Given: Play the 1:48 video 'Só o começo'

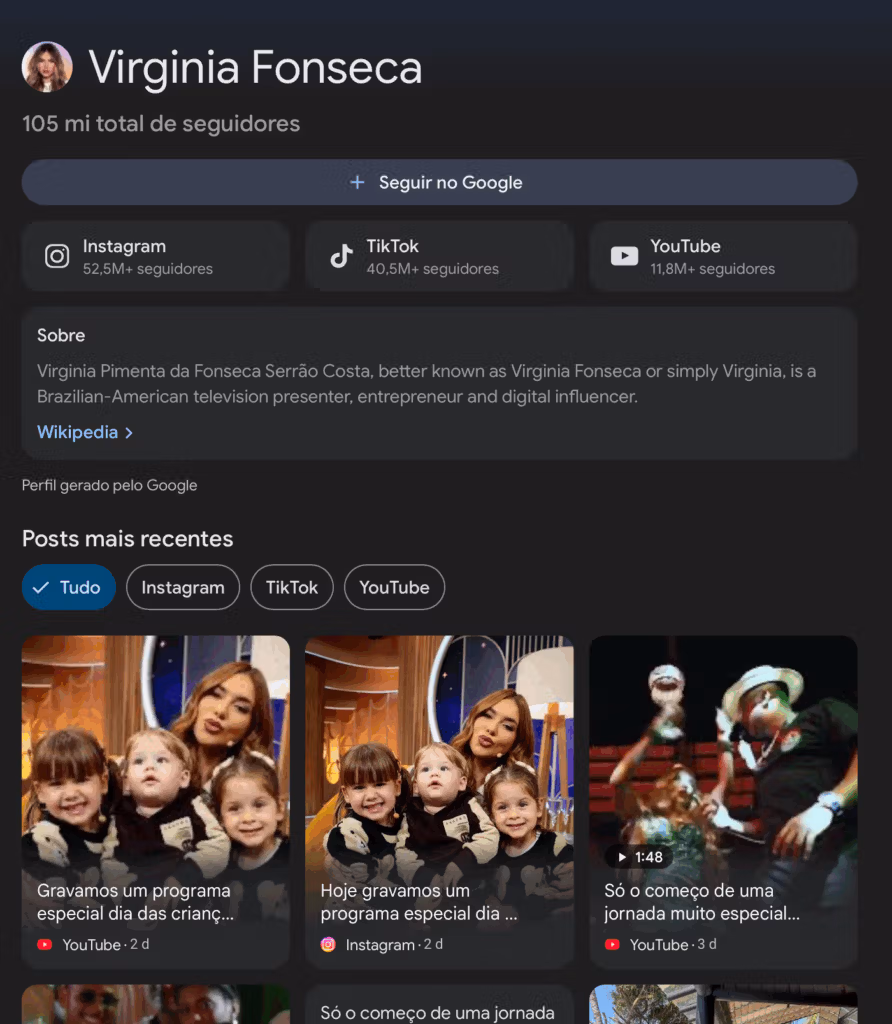Looking at the screenshot, I should tap(722, 800).
